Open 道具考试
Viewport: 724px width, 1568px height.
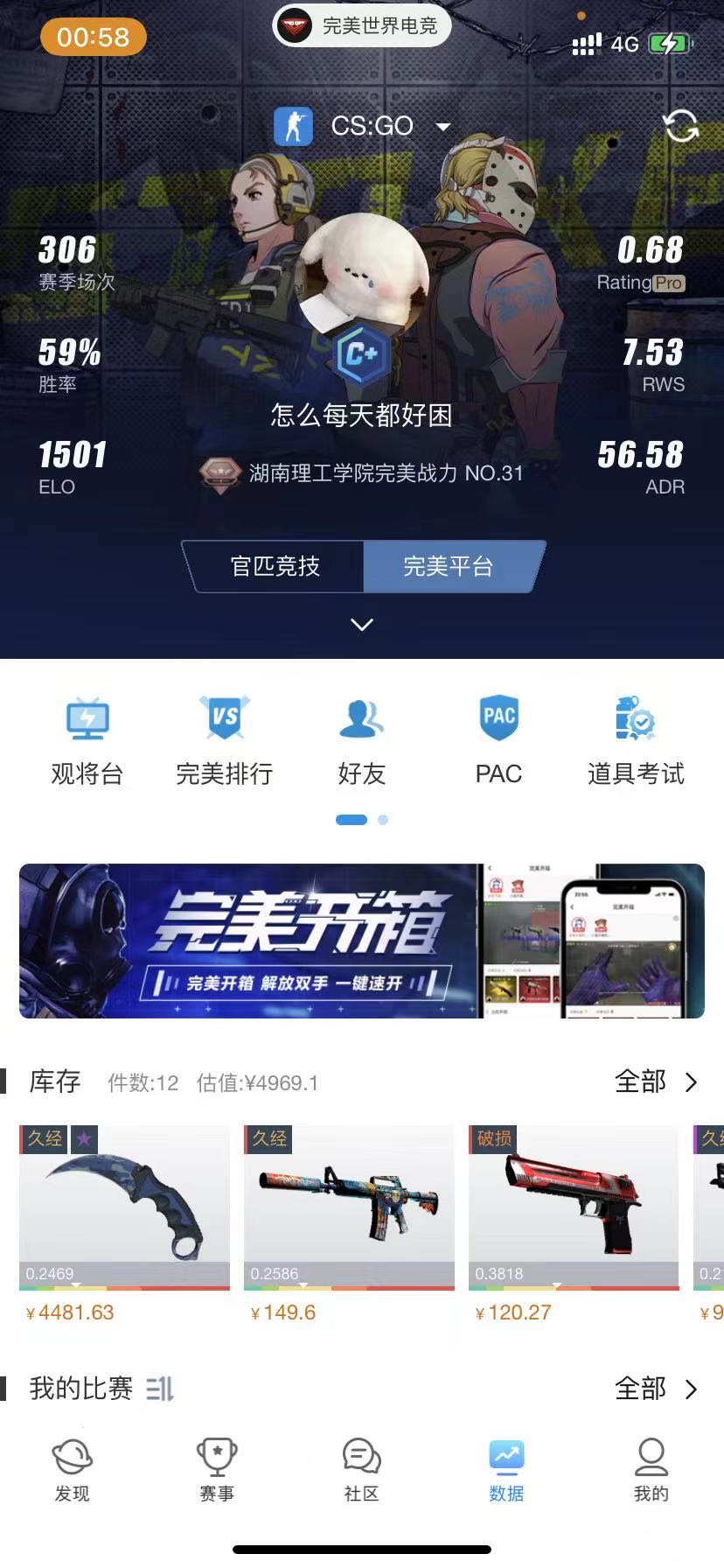[x=636, y=741]
